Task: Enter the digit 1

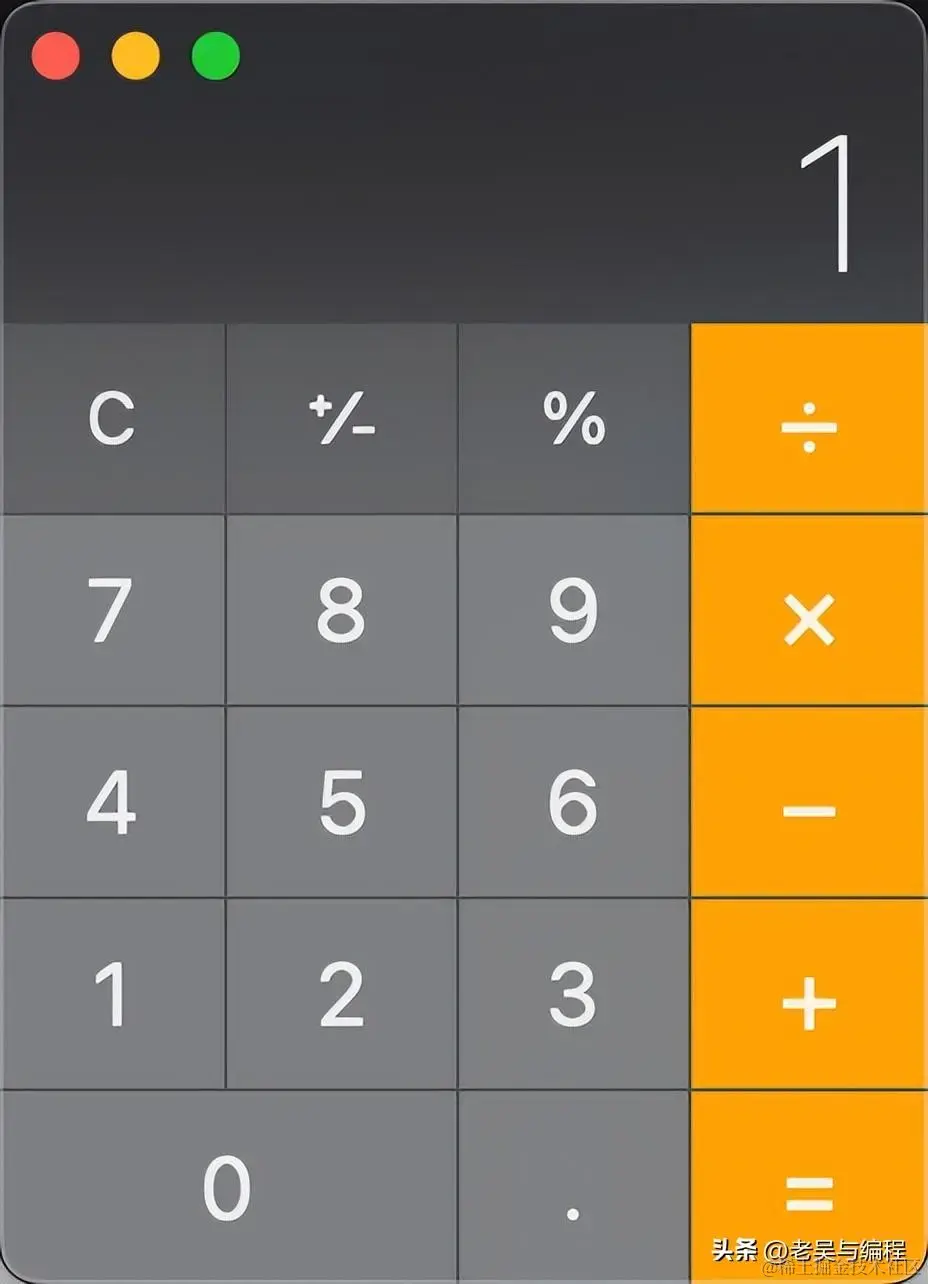Action: coord(112,994)
